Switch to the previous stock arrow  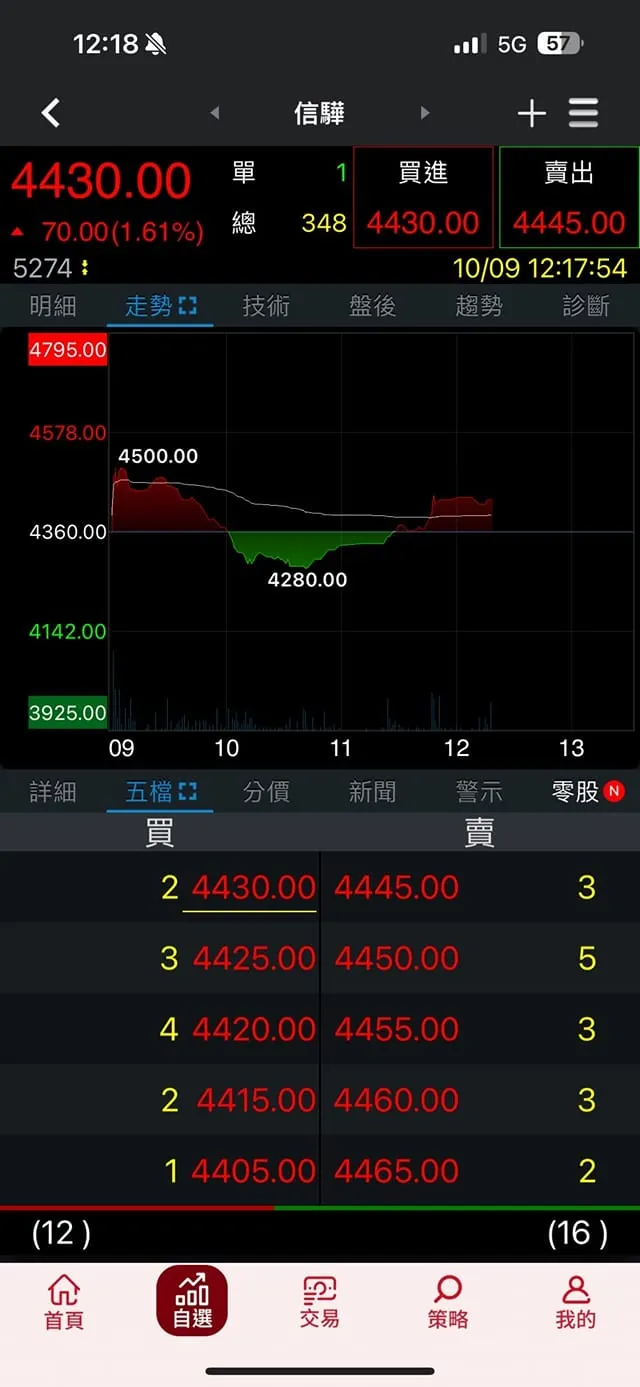click(x=215, y=113)
